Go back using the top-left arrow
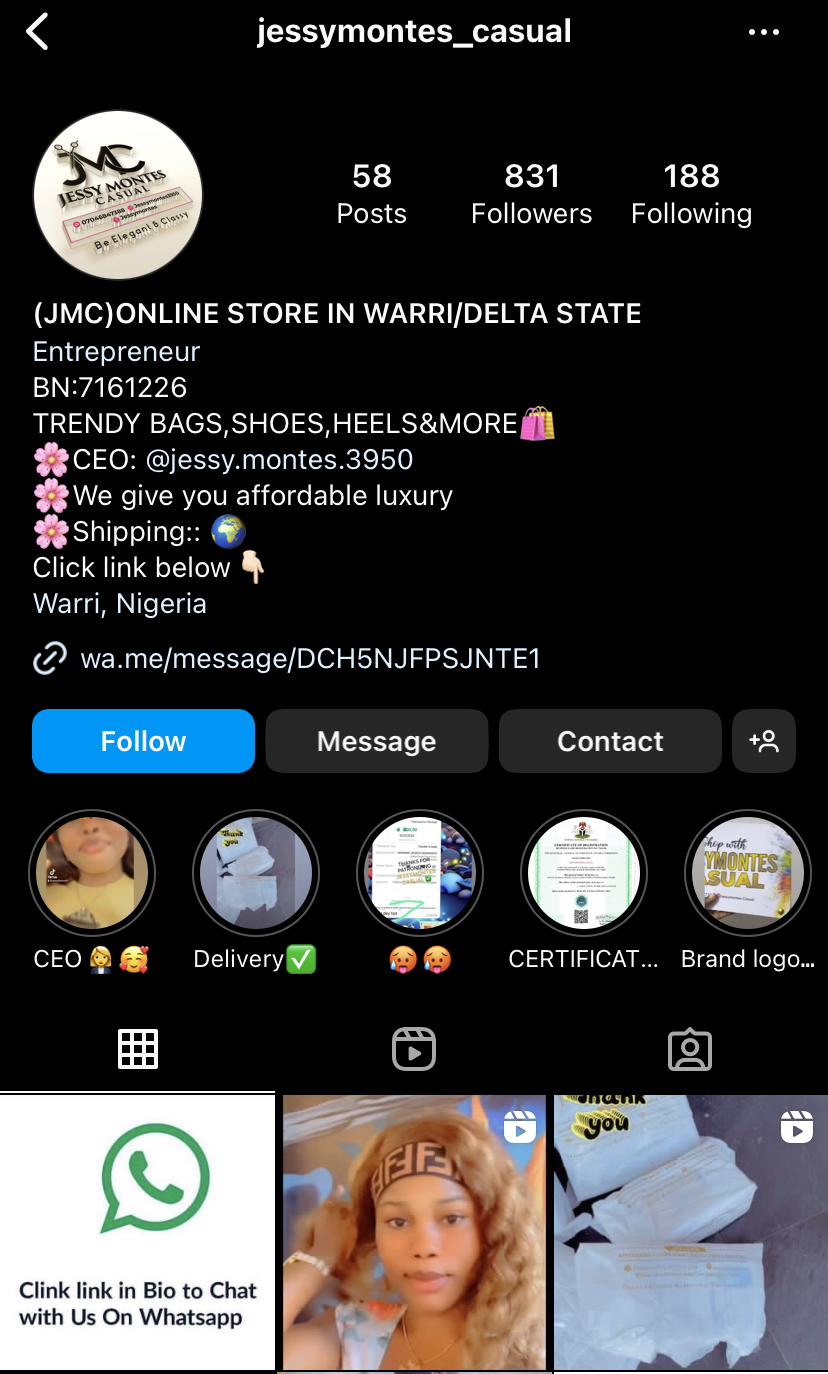Screen dimensions: 828x1374 38,32
